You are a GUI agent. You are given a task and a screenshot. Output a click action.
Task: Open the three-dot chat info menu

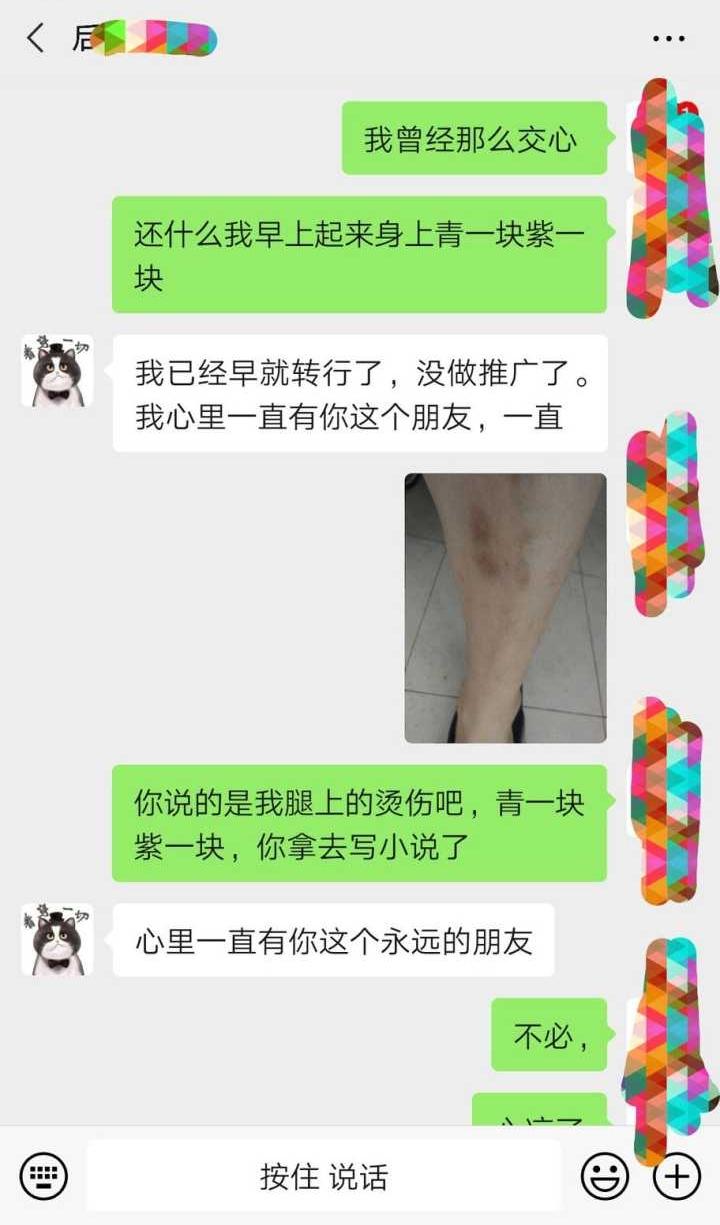click(x=668, y=39)
